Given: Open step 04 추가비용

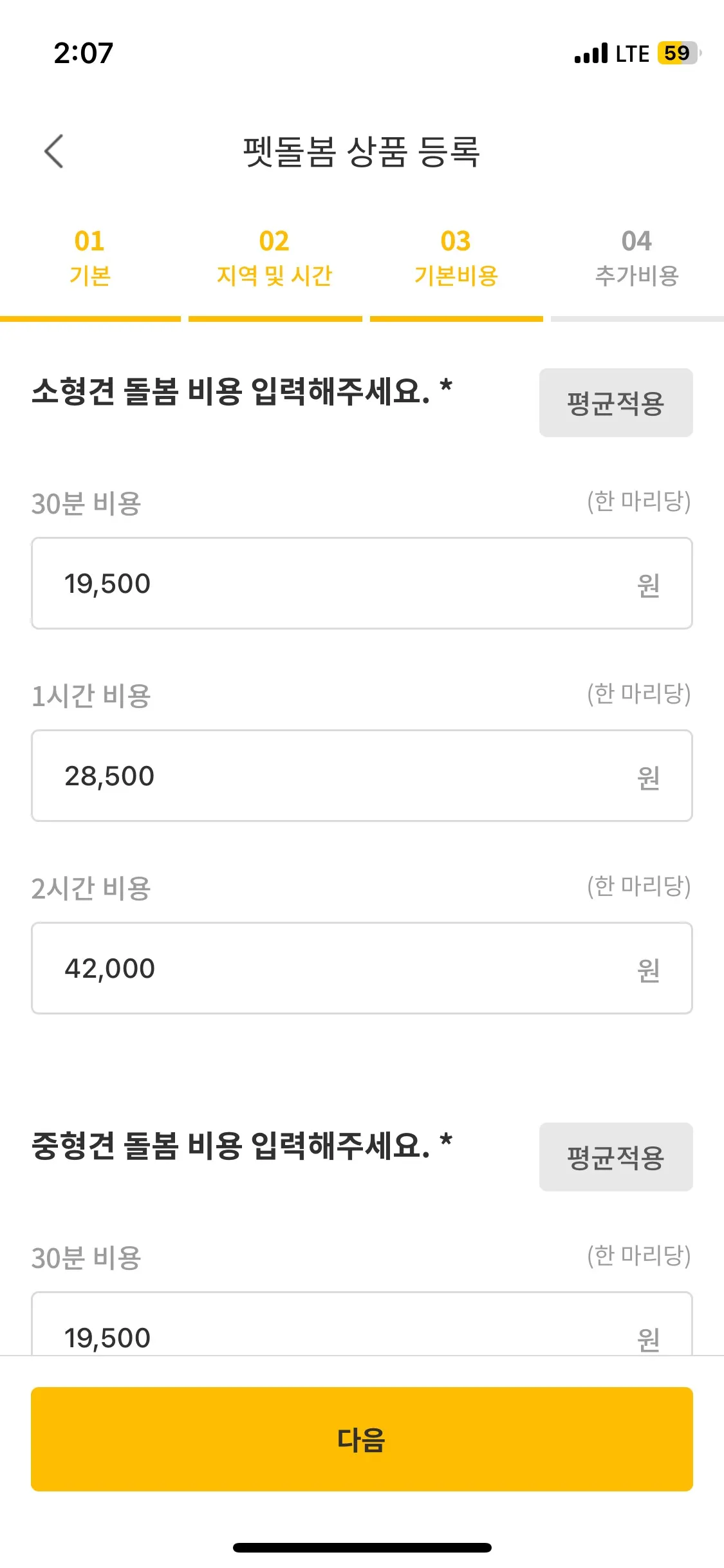Looking at the screenshot, I should pyautogui.click(x=636, y=259).
